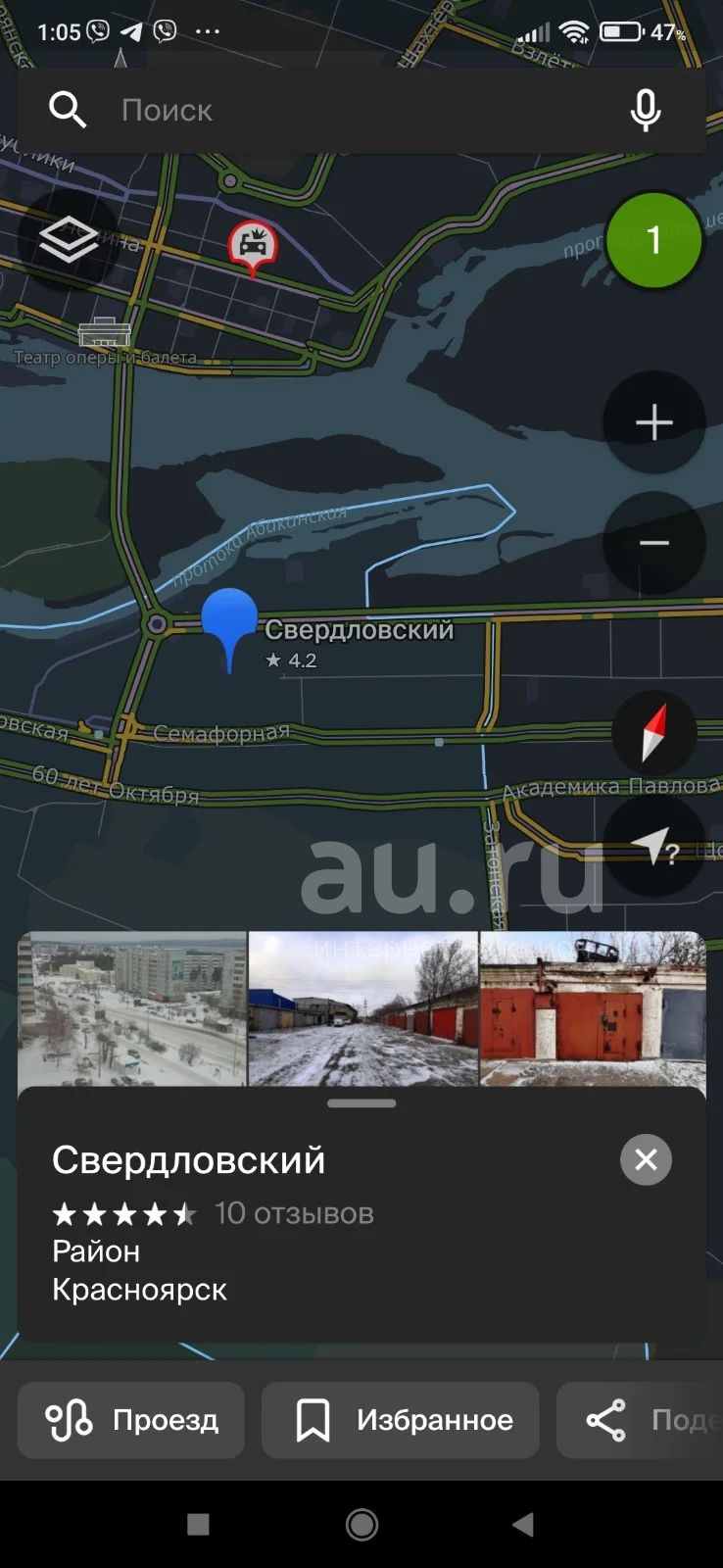Open the snowy street aerial photo
Screen dimensions: 723x1568
pyautogui.click(x=132, y=1008)
